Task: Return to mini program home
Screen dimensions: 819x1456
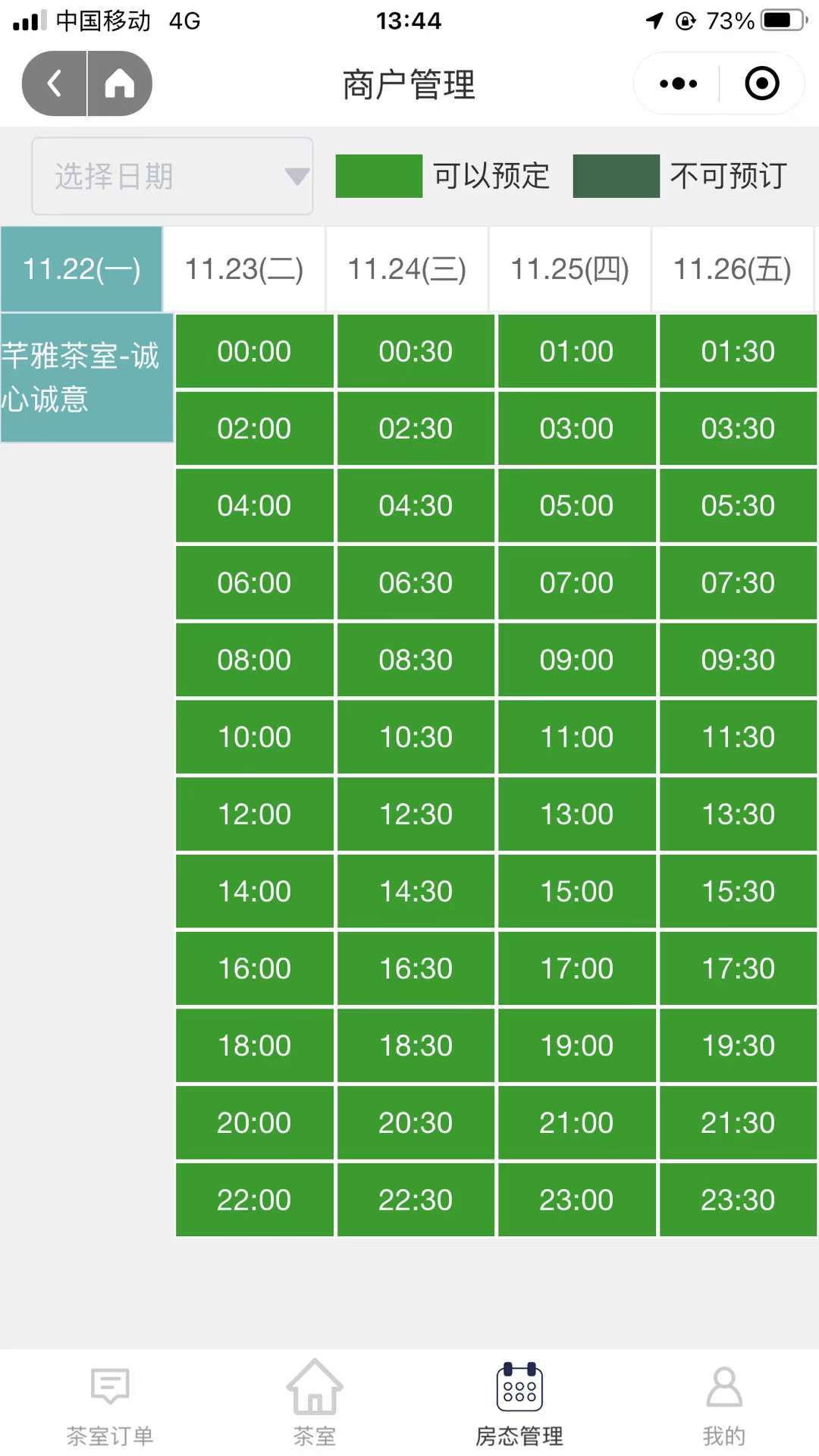Action: point(119,83)
